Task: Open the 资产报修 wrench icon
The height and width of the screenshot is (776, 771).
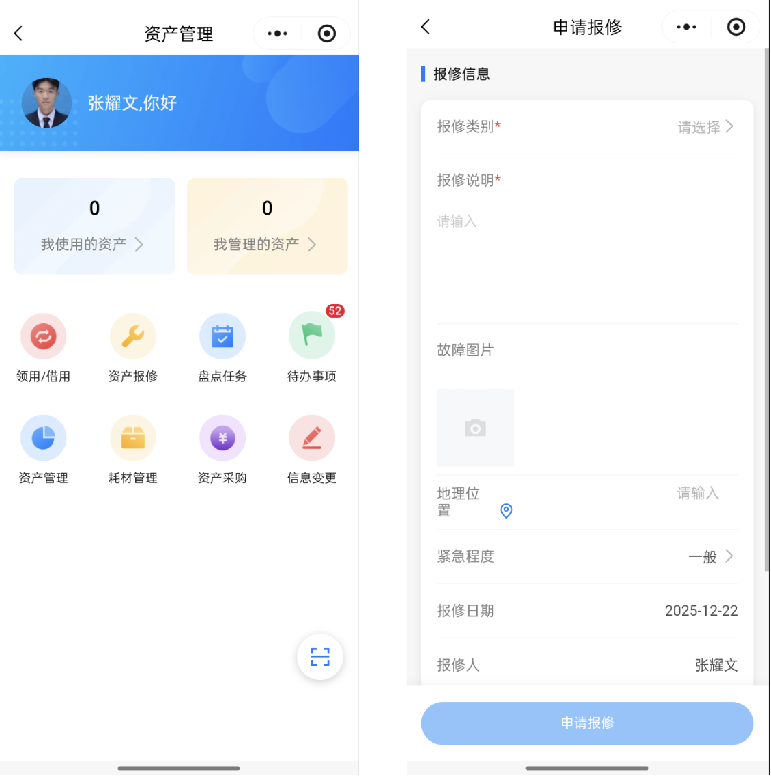Action: (133, 337)
